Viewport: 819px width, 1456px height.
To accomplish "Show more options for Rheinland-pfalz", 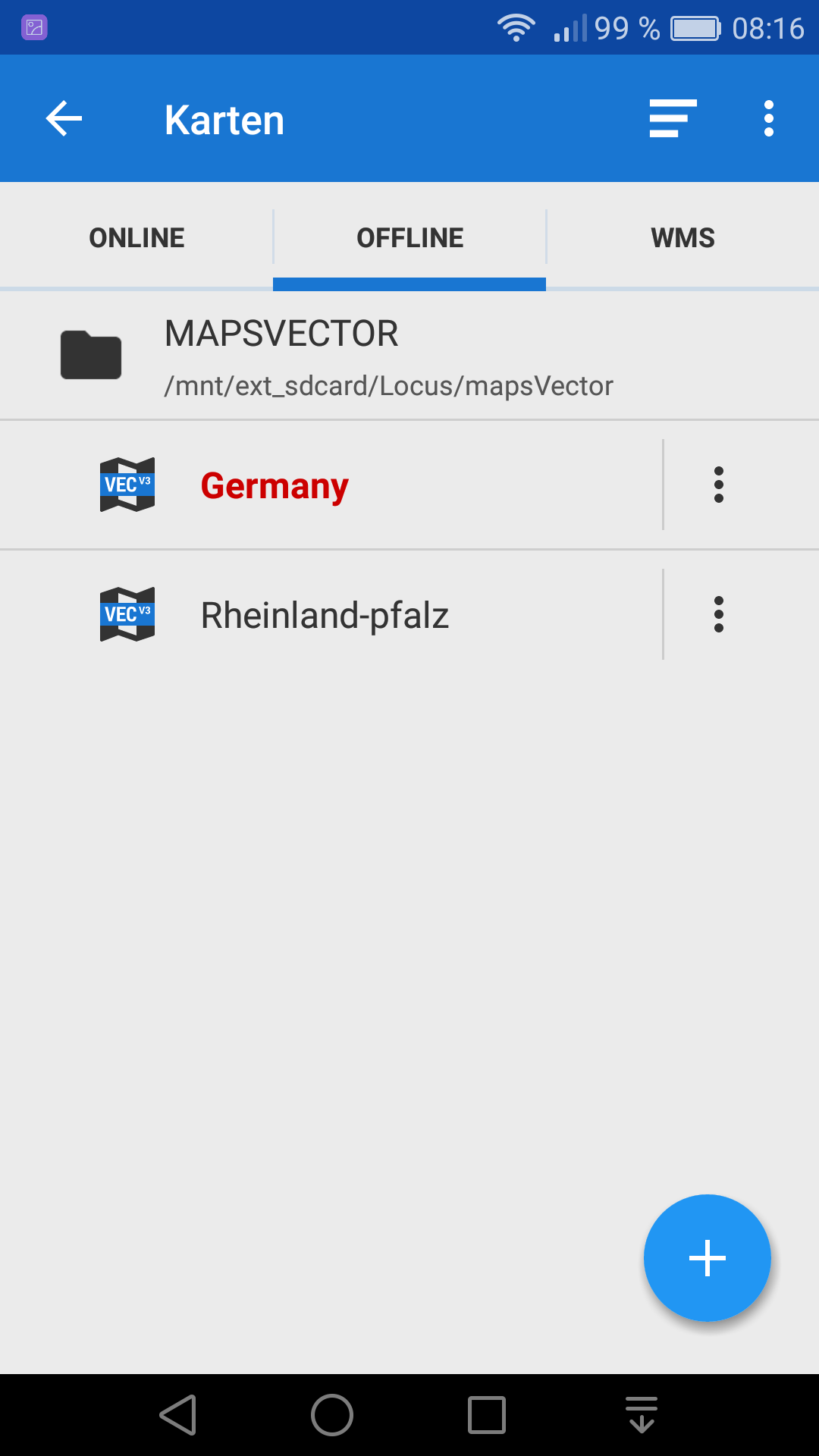I will (x=718, y=615).
